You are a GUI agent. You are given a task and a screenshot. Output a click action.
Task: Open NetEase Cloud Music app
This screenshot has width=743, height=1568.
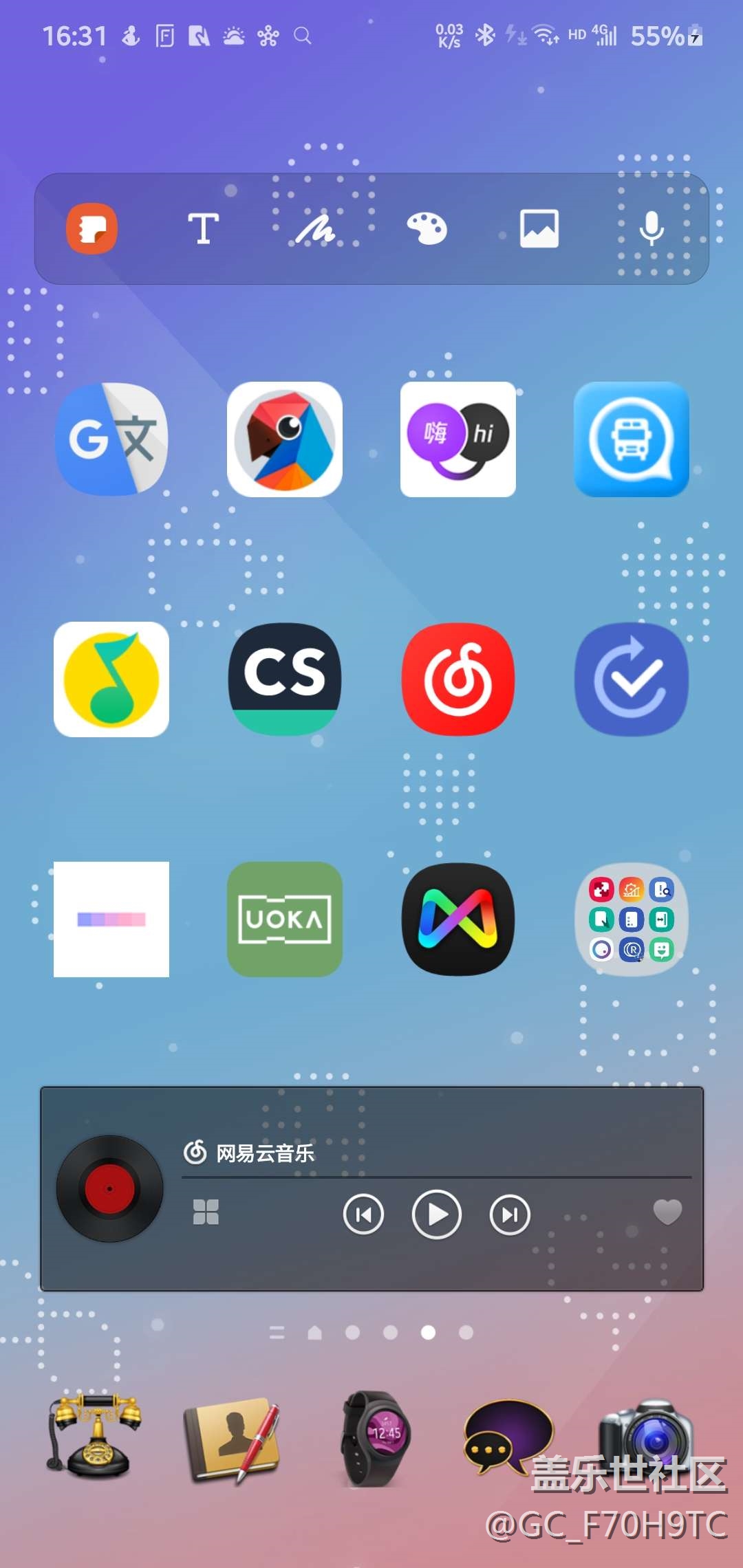click(458, 679)
